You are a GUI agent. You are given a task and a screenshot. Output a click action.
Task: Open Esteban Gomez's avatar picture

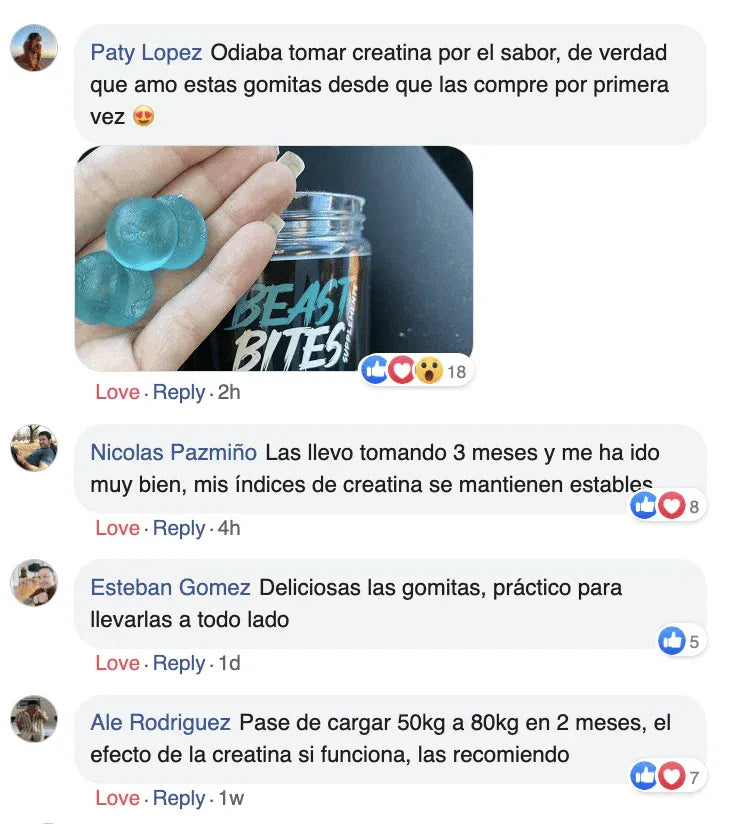[x=34, y=583]
